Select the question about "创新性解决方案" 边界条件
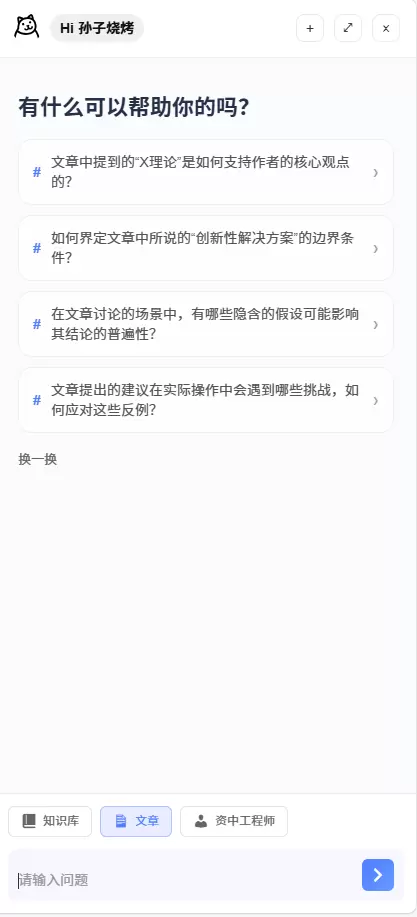 tap(206, 248)
